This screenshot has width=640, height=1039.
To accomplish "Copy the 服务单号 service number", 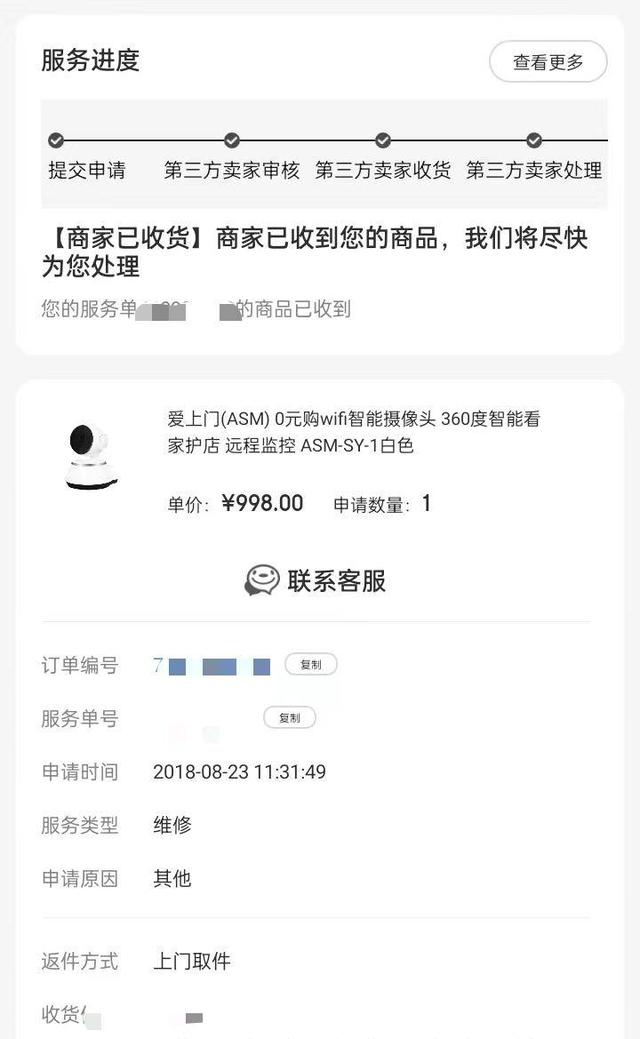I will (x=289, y=718).
